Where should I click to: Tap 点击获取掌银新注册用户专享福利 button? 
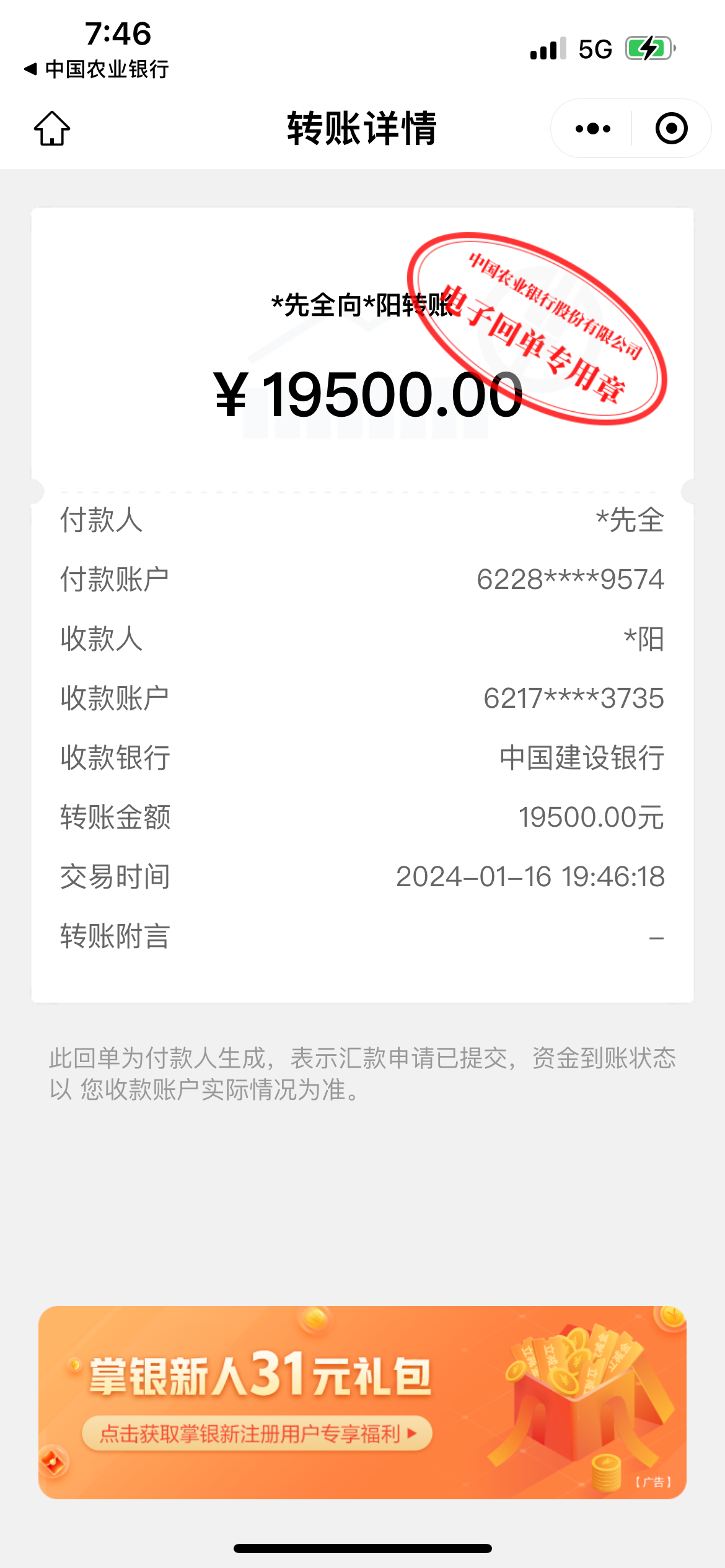pyautogui.click(x=257, y=1434)
